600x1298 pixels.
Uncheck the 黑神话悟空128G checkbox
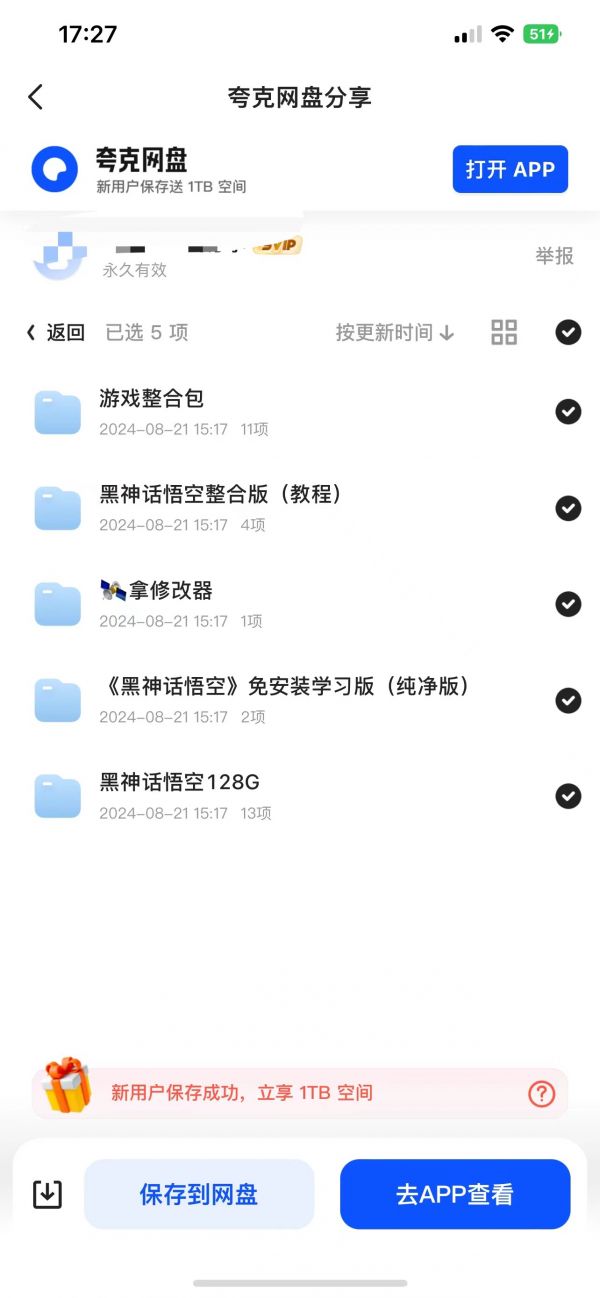(568, 796)
